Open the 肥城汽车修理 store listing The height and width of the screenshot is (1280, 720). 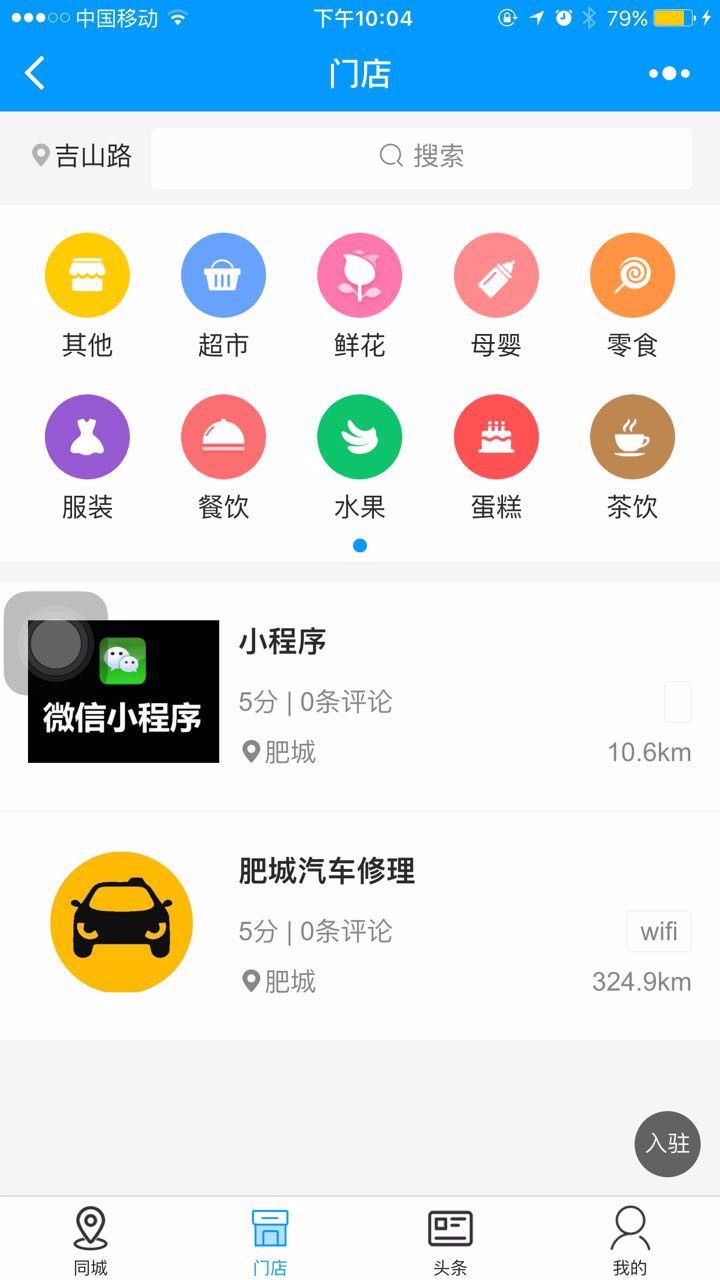pos(360,926)
